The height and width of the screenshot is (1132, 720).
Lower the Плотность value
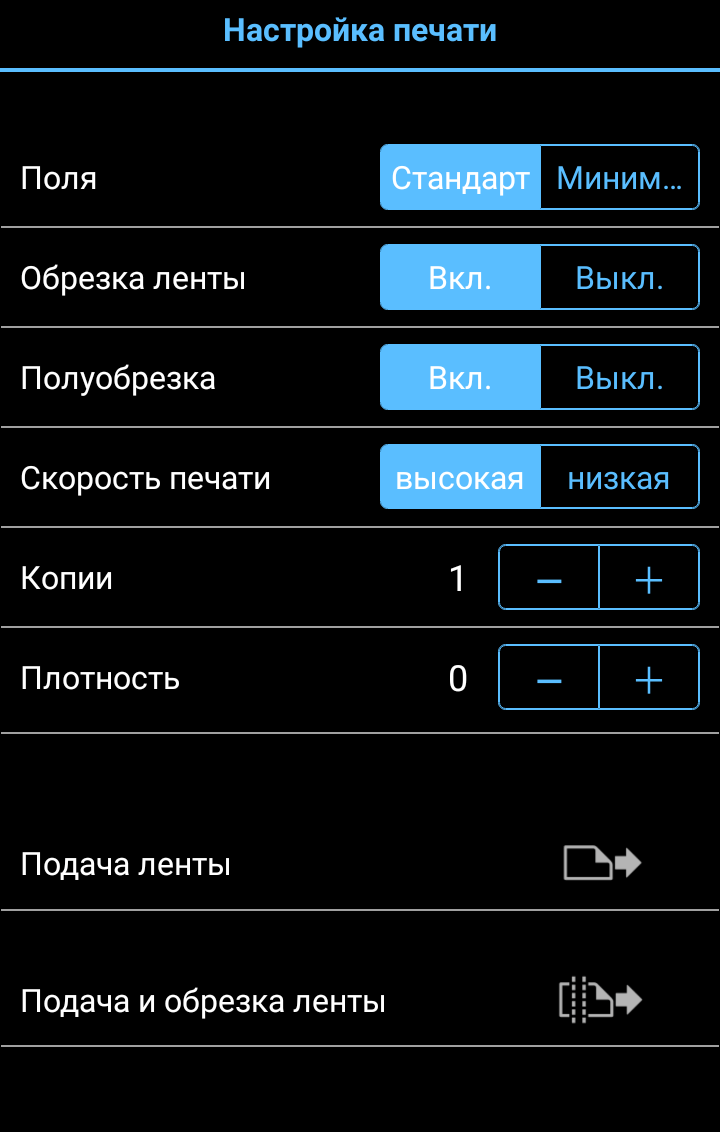point(549,678)
